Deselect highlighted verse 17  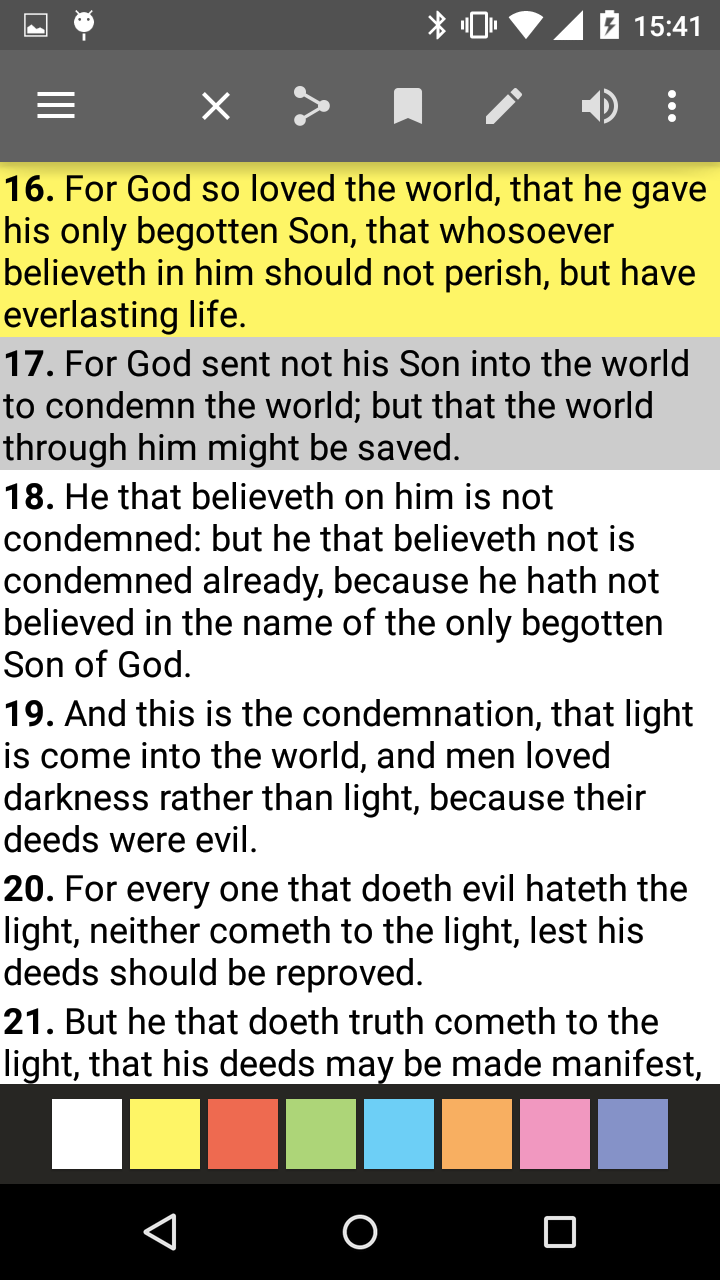[330, 405]
